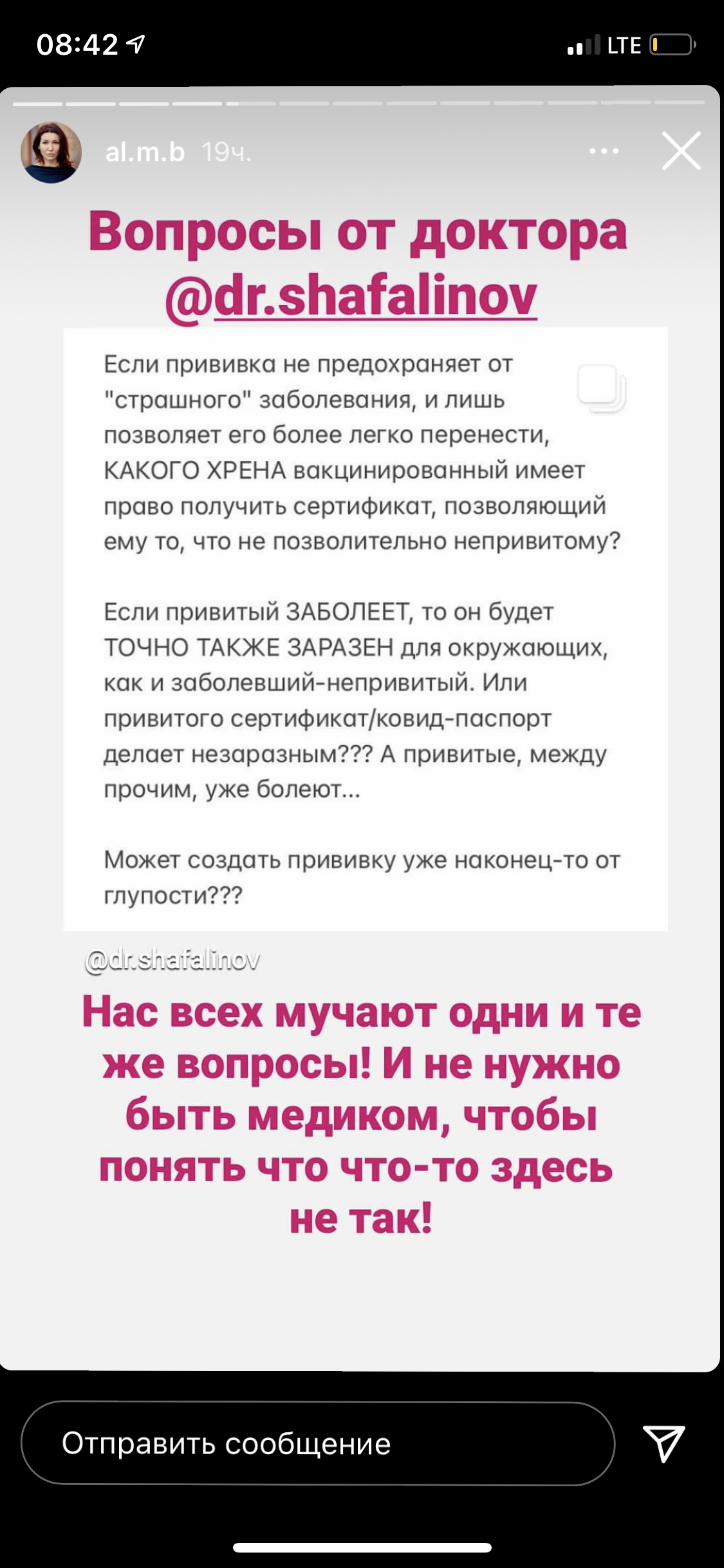
Task: Tap the al.m.b username
Action: tap(145, 153)
